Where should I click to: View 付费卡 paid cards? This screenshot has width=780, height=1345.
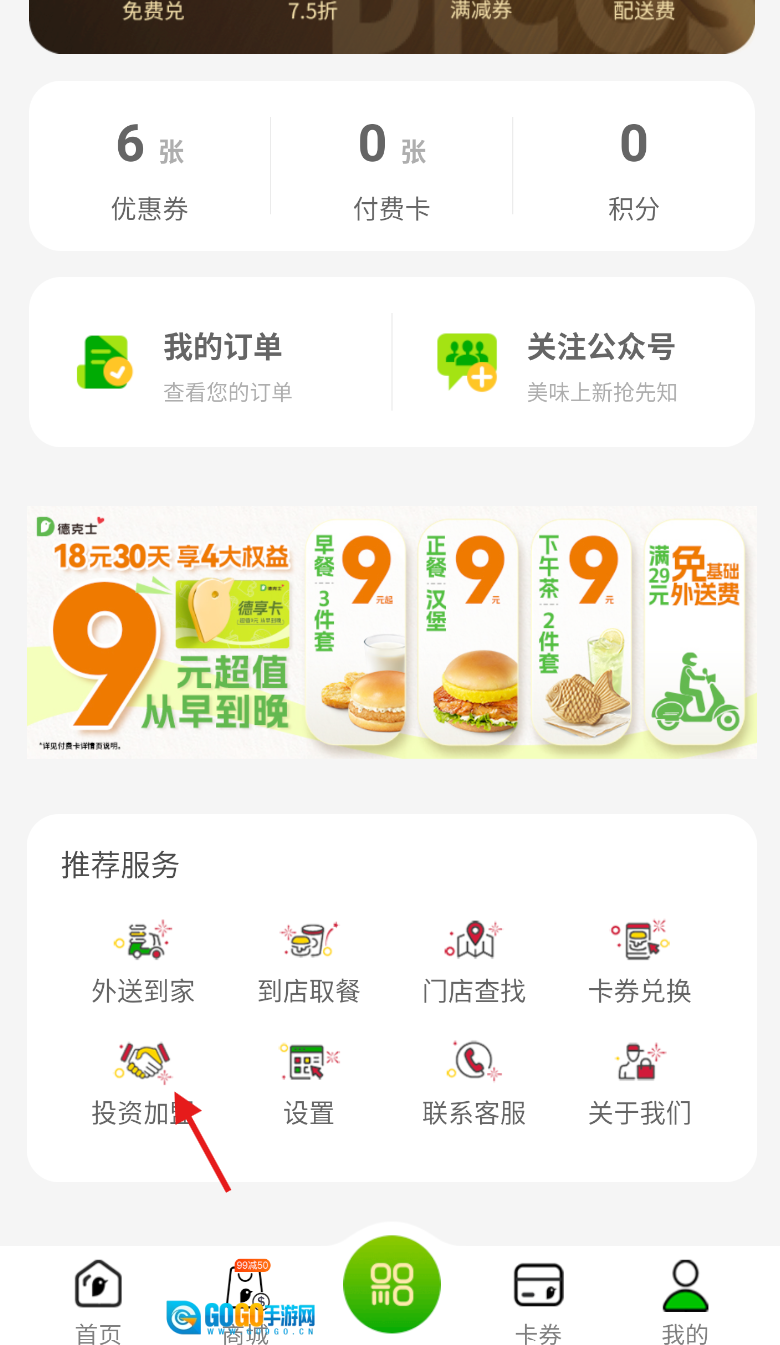pos(391,168)
